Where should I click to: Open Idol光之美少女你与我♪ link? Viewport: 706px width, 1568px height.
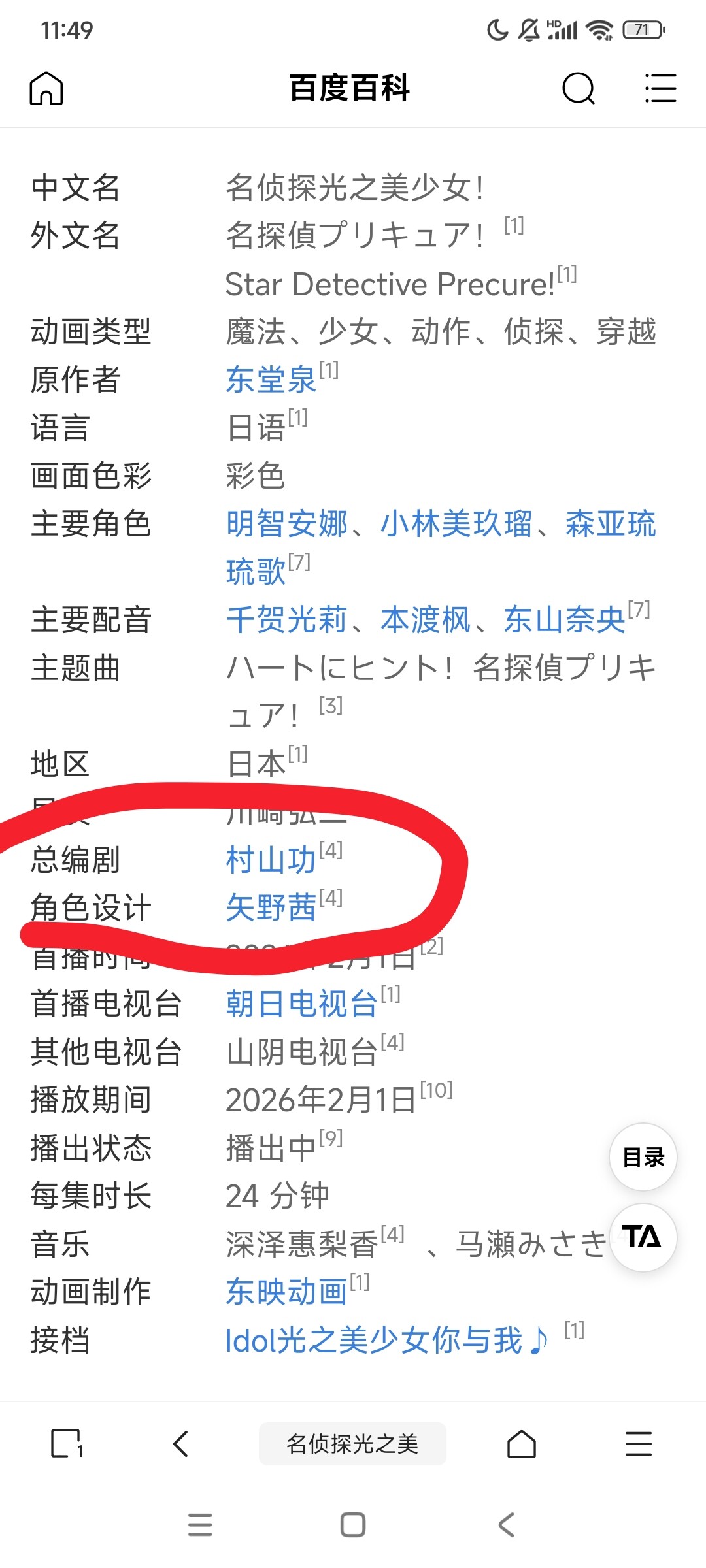click(386, 1340)
